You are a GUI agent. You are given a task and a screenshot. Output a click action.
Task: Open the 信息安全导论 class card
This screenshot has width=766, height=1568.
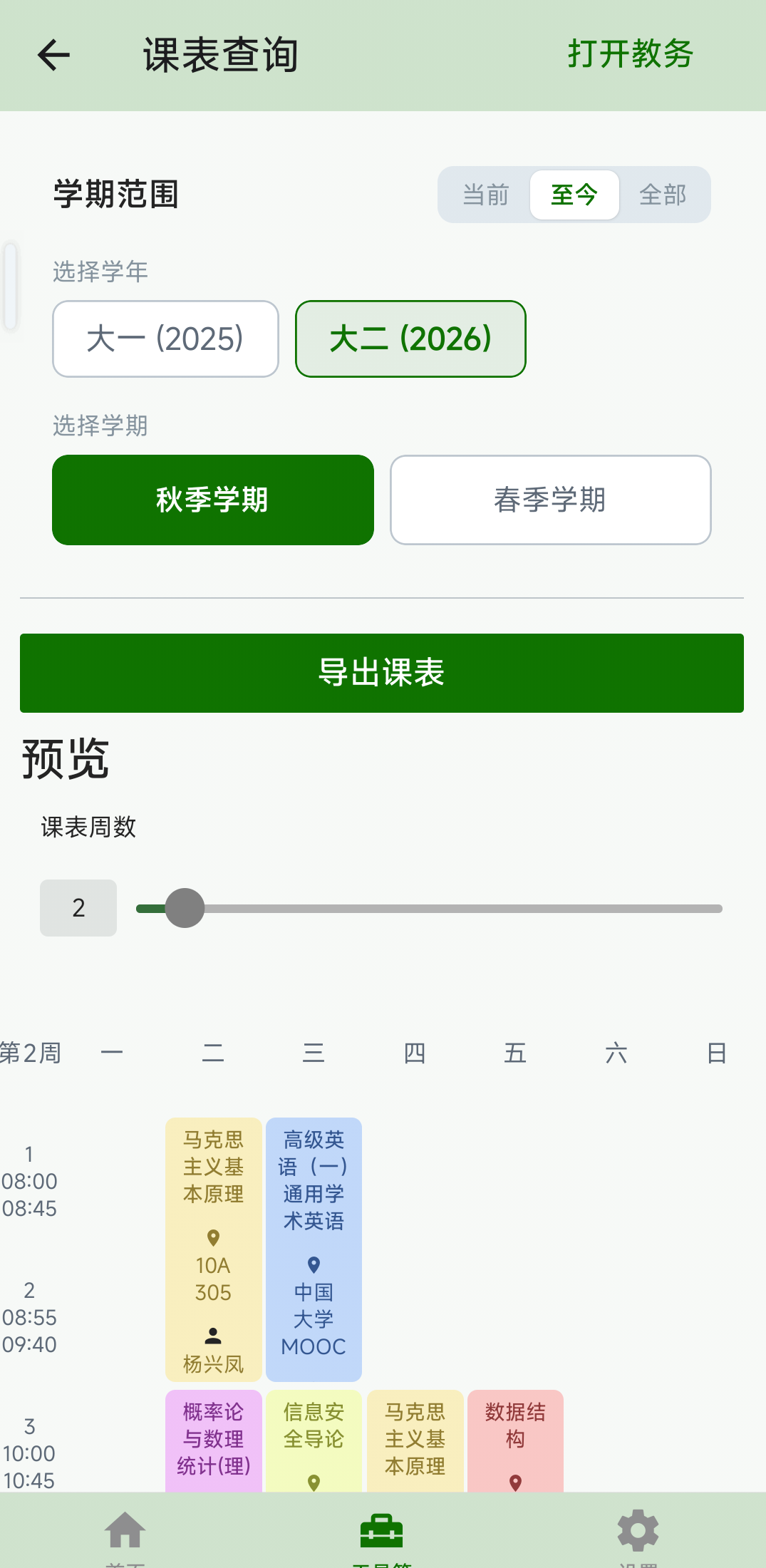(314, 1440)
